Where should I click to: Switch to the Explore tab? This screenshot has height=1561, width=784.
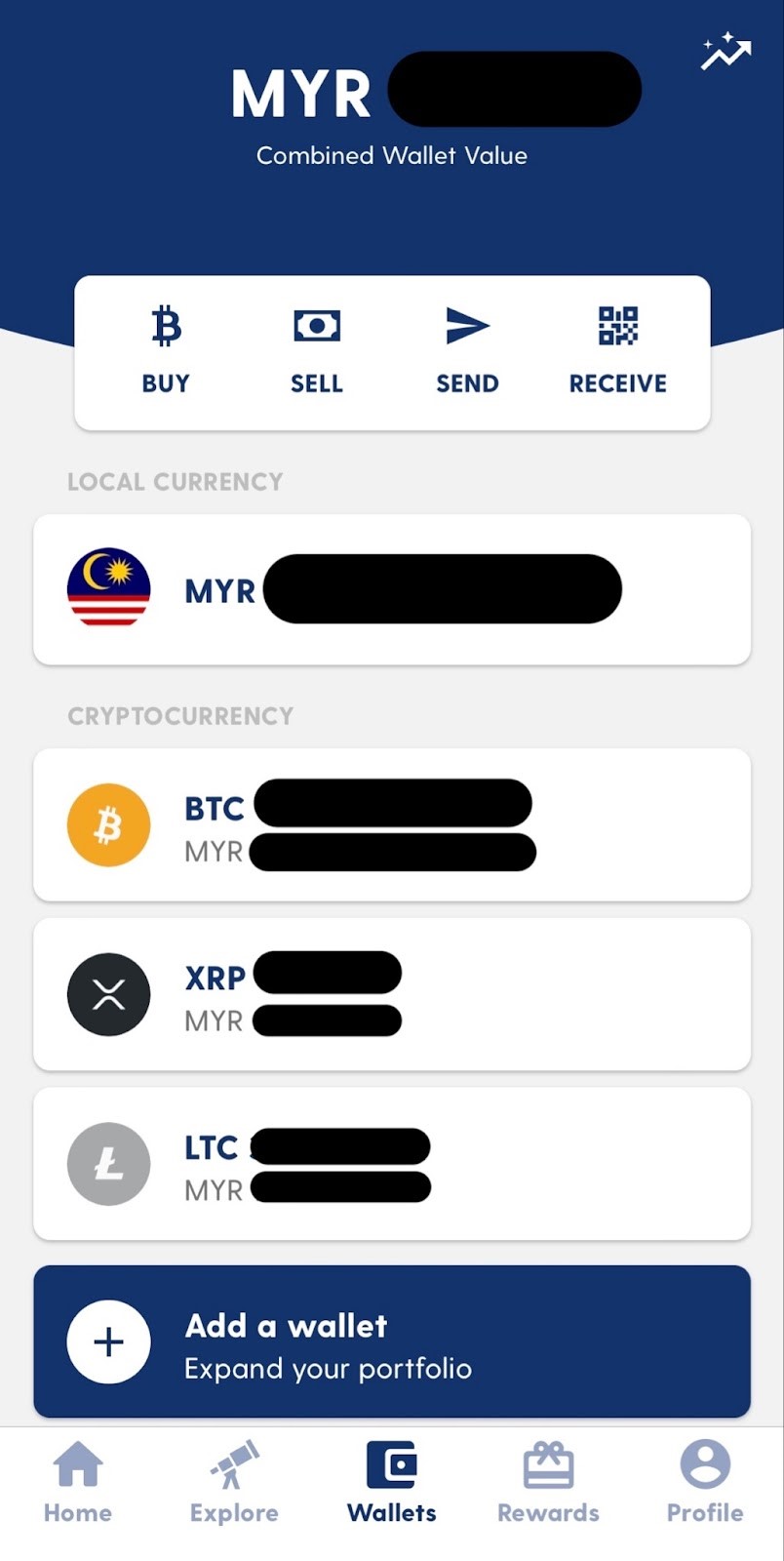pos(233,1480)
